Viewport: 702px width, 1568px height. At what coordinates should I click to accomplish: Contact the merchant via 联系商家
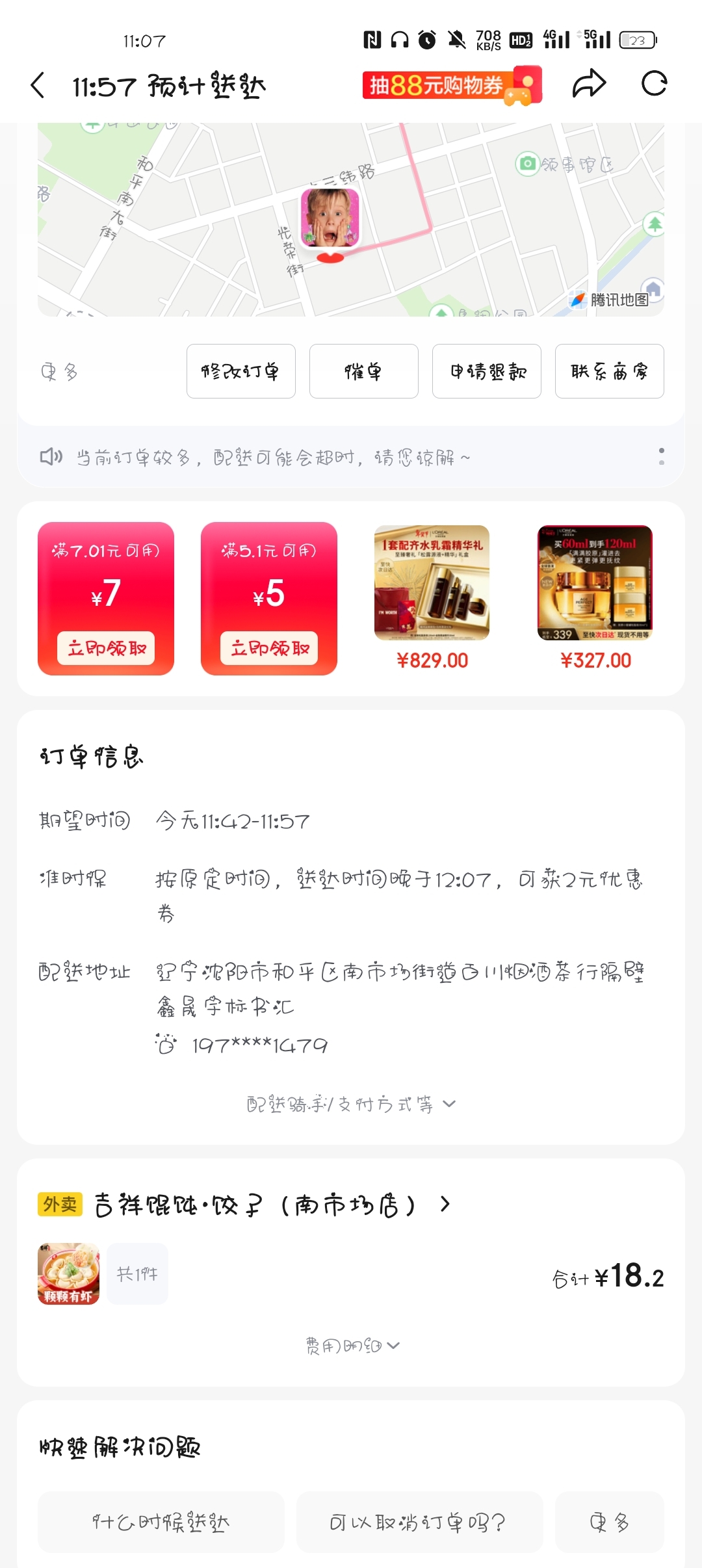point(609,371)
